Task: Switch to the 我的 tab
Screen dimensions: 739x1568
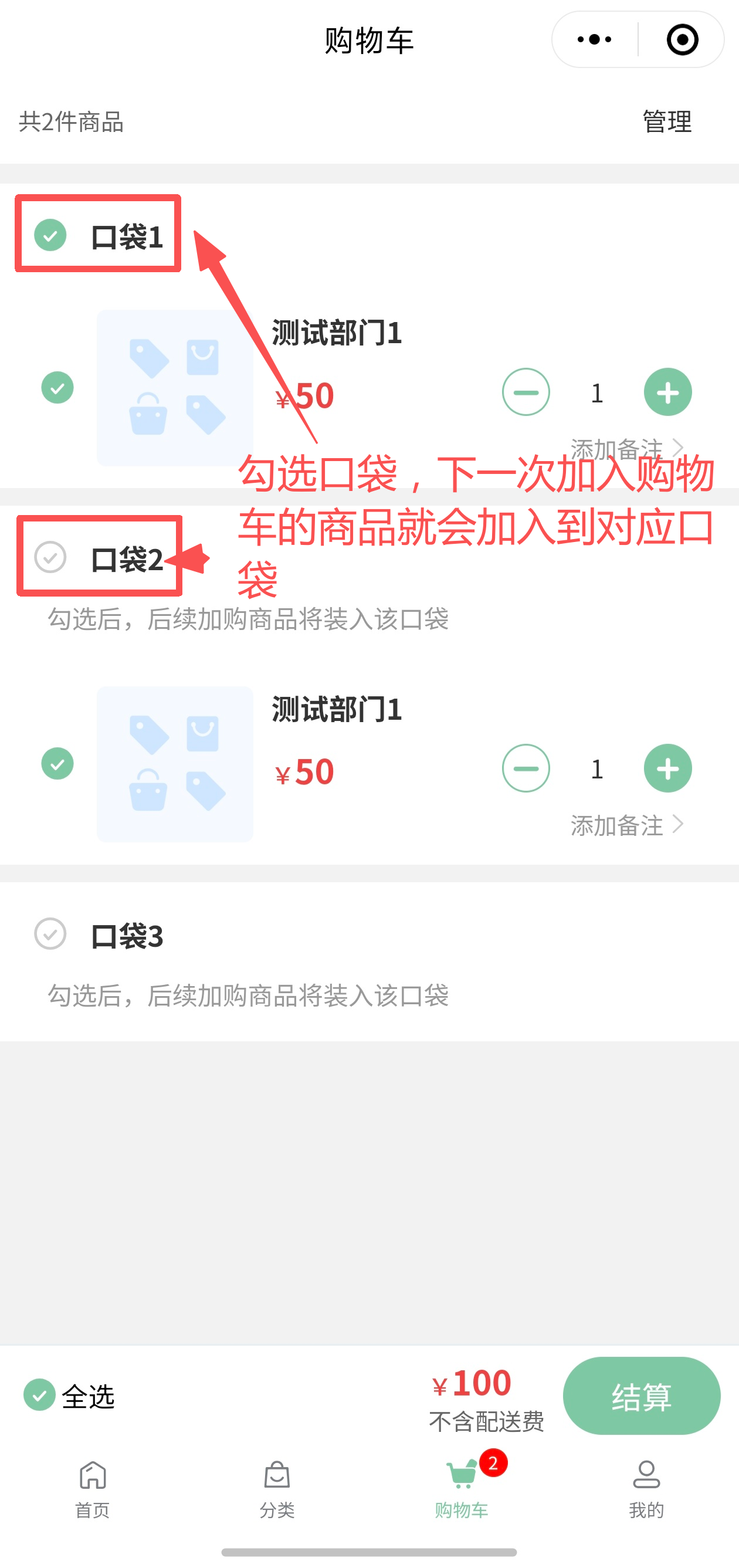Action: pos(646,1488)
